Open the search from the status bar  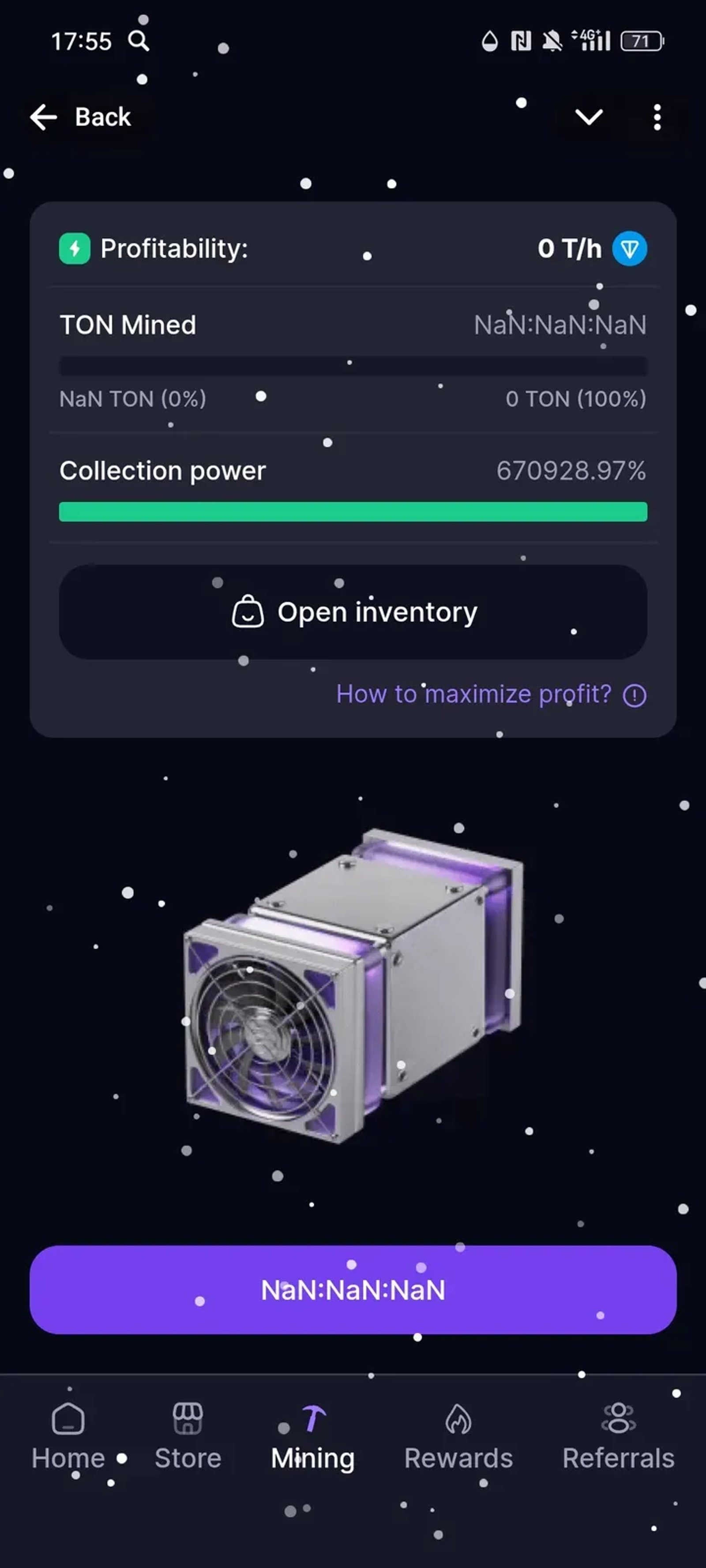click(139, 41)
